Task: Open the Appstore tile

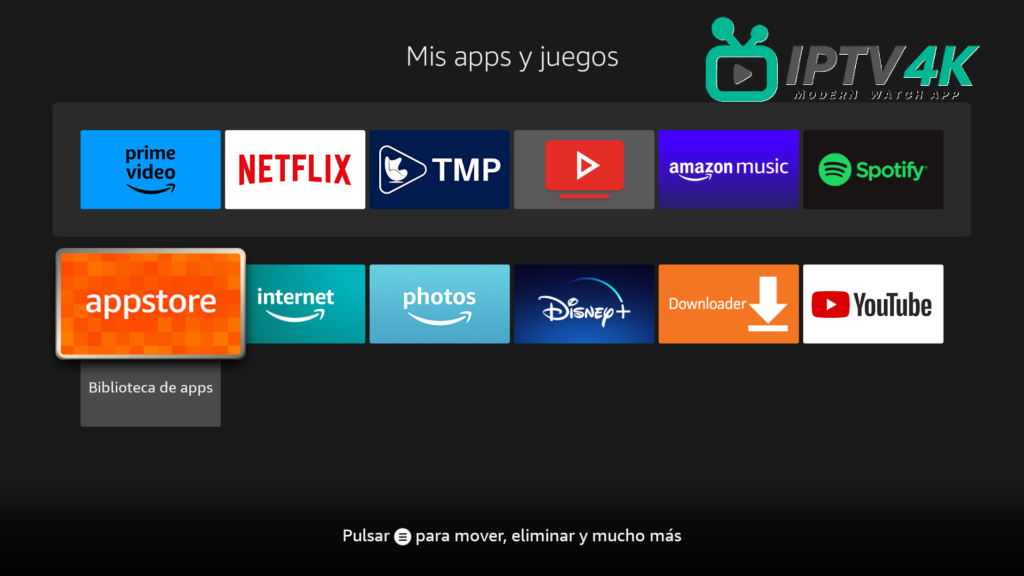Action: tap(150, 303)
